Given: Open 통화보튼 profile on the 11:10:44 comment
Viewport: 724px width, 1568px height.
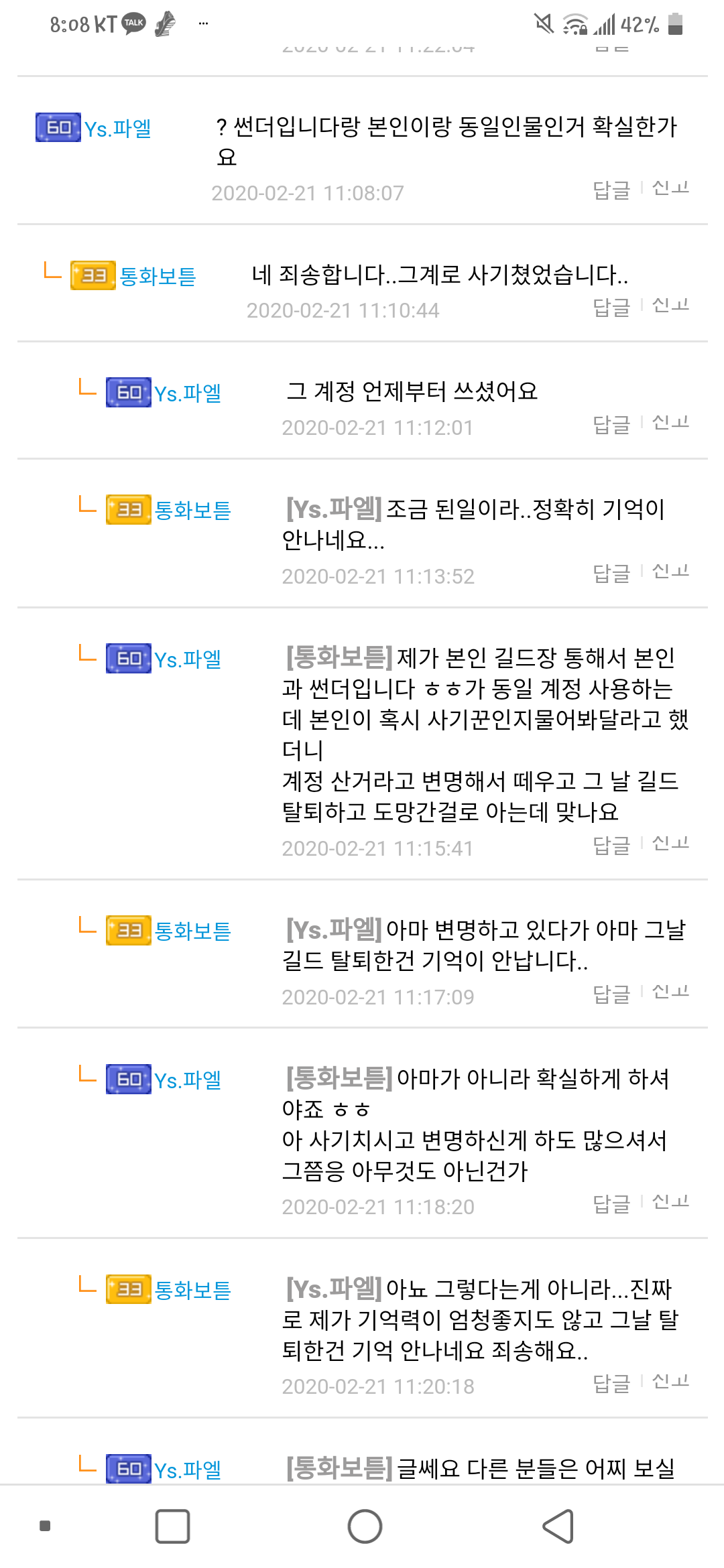Looking at the screenshot, I should pyautogui.click(x=158, y=276).
